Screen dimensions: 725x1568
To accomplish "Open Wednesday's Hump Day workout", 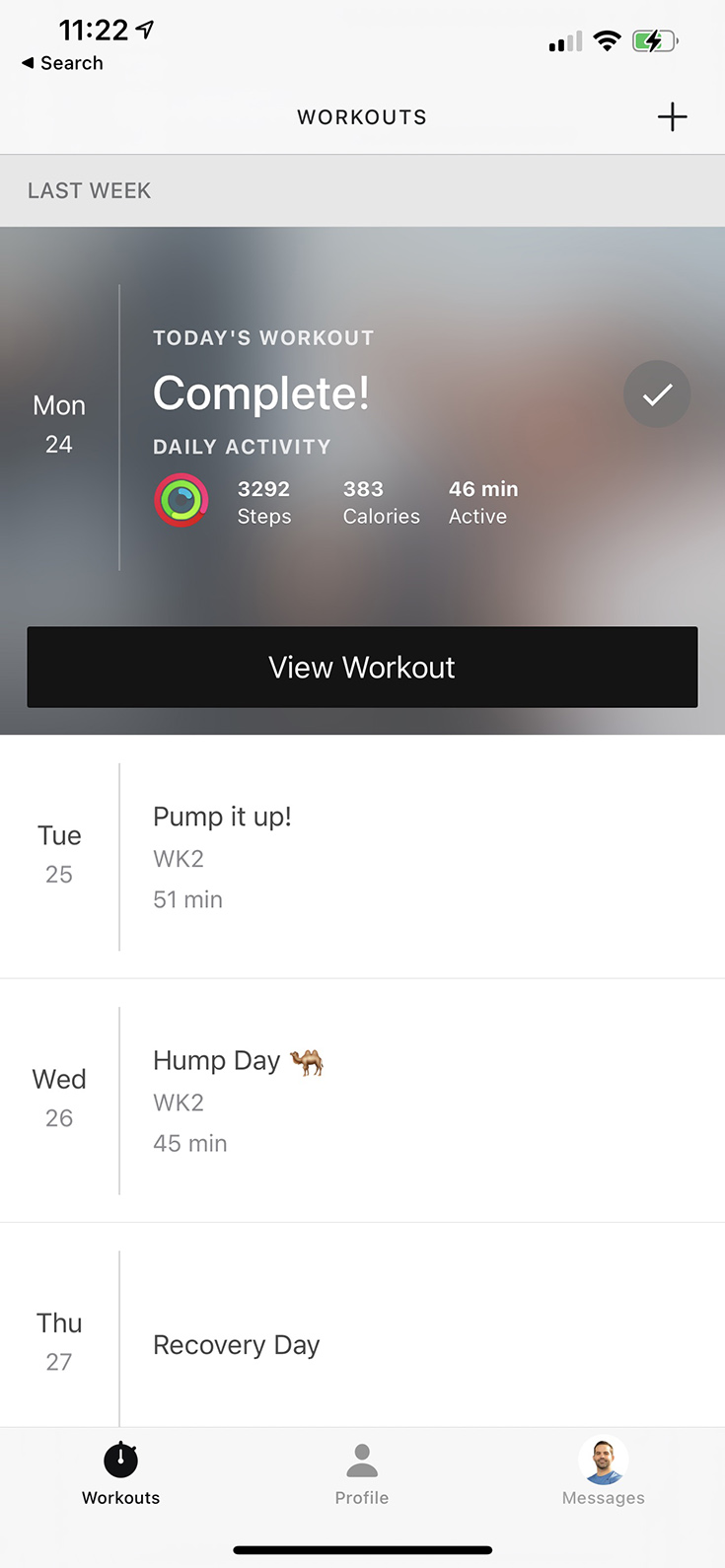I will (362, 1101).
